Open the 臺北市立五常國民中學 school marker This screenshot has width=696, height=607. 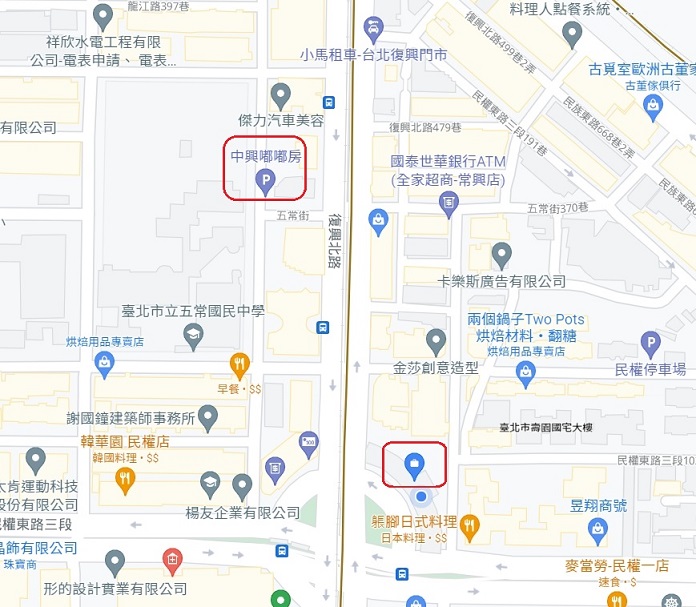coord(192,338)
